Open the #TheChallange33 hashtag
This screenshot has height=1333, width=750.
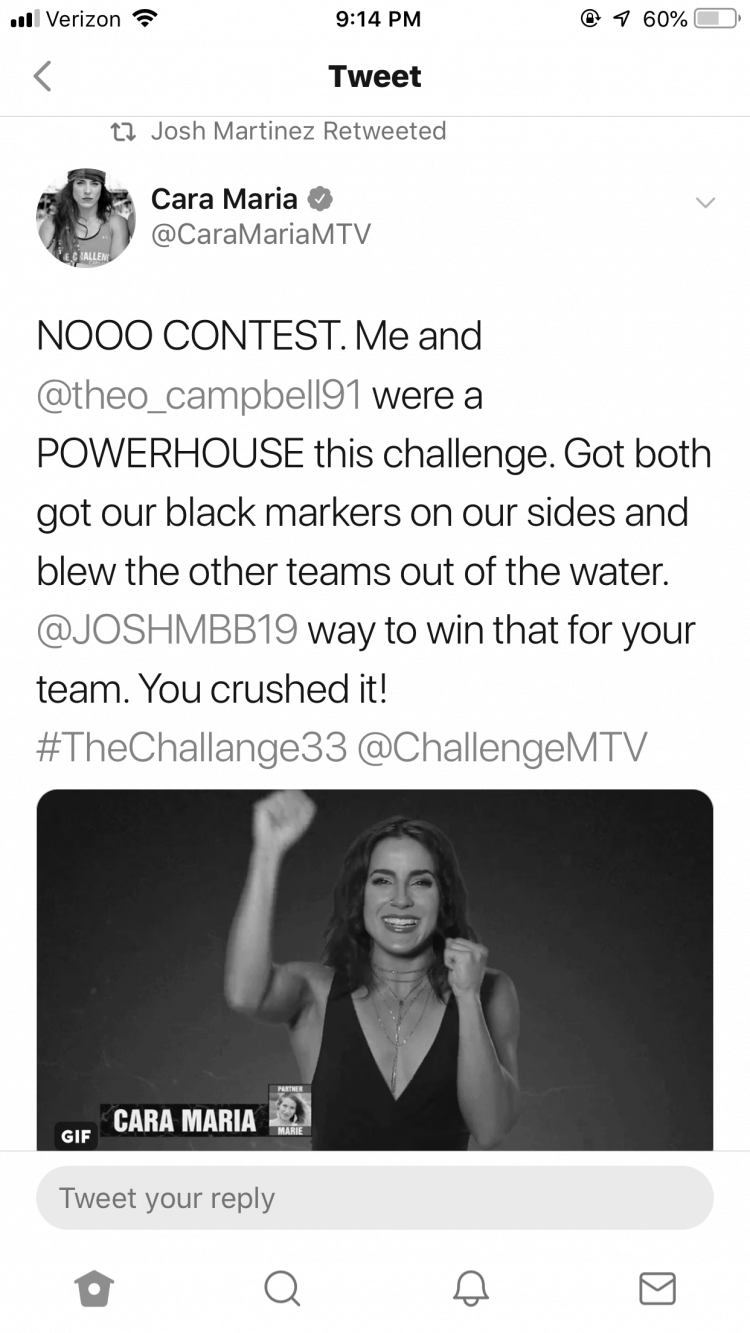click(191, 748)
